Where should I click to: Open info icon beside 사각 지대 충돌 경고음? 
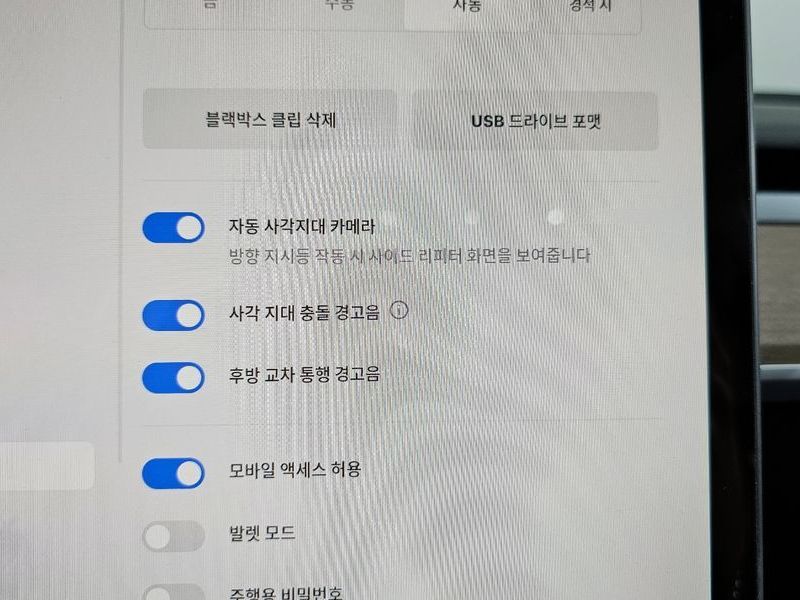[399, 311]
